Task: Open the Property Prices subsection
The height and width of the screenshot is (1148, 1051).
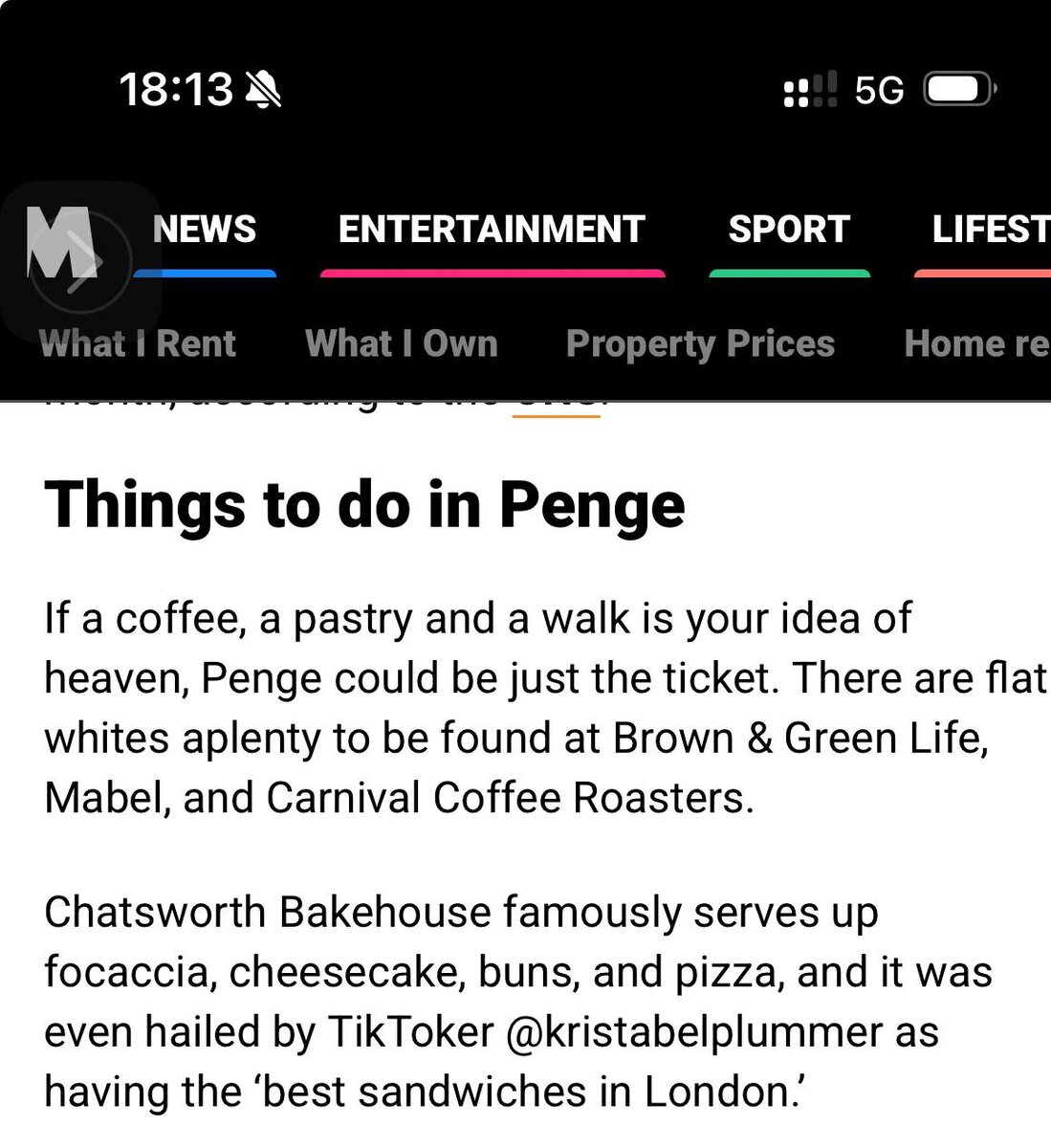Action: click(700, 343)
